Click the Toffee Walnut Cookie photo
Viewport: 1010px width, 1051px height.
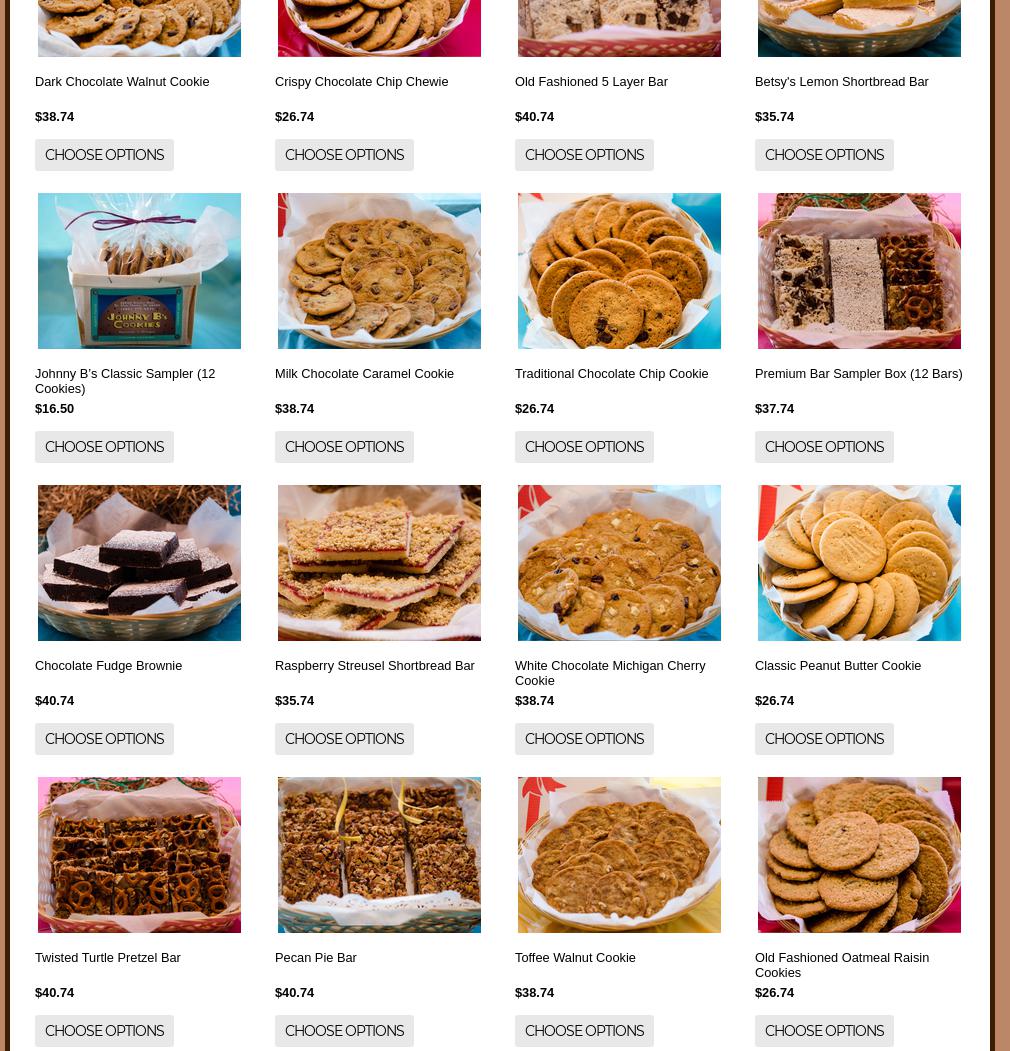[619, 855]
